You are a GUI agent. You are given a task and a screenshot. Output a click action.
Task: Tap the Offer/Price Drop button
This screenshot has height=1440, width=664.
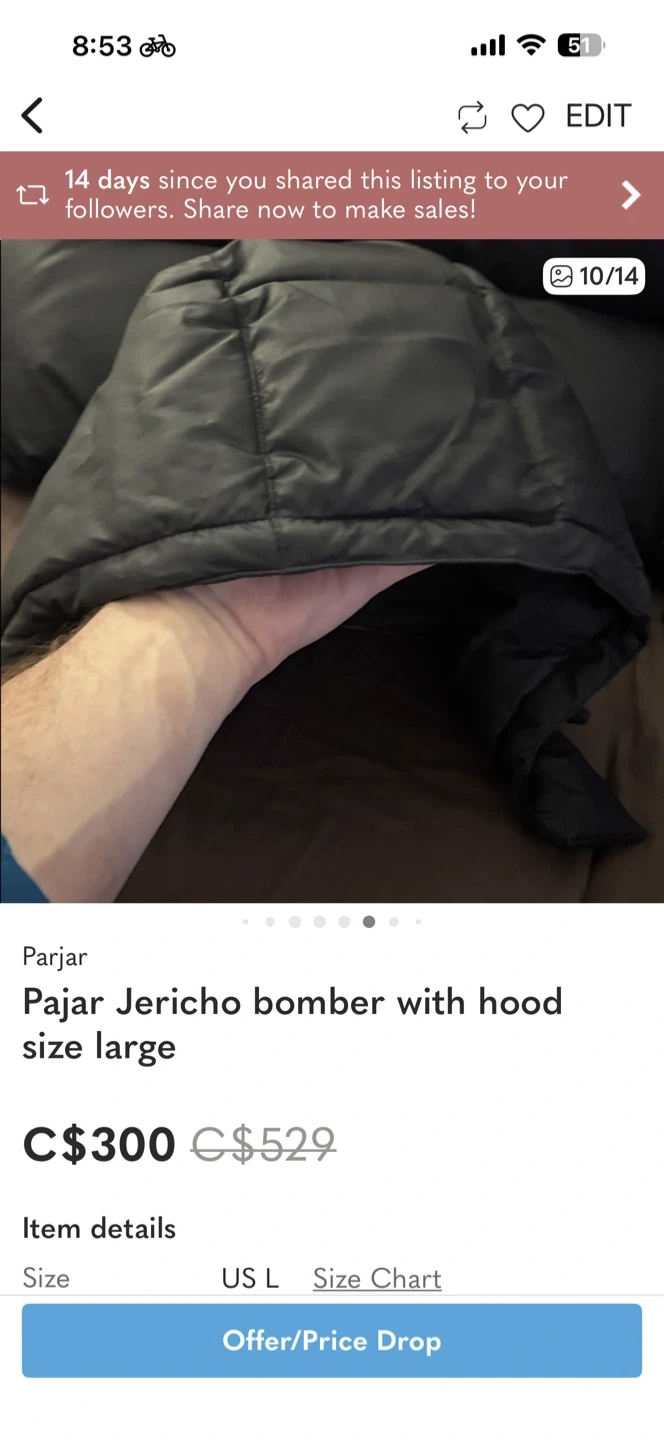pyautogui.click(x=332, y=1340)
